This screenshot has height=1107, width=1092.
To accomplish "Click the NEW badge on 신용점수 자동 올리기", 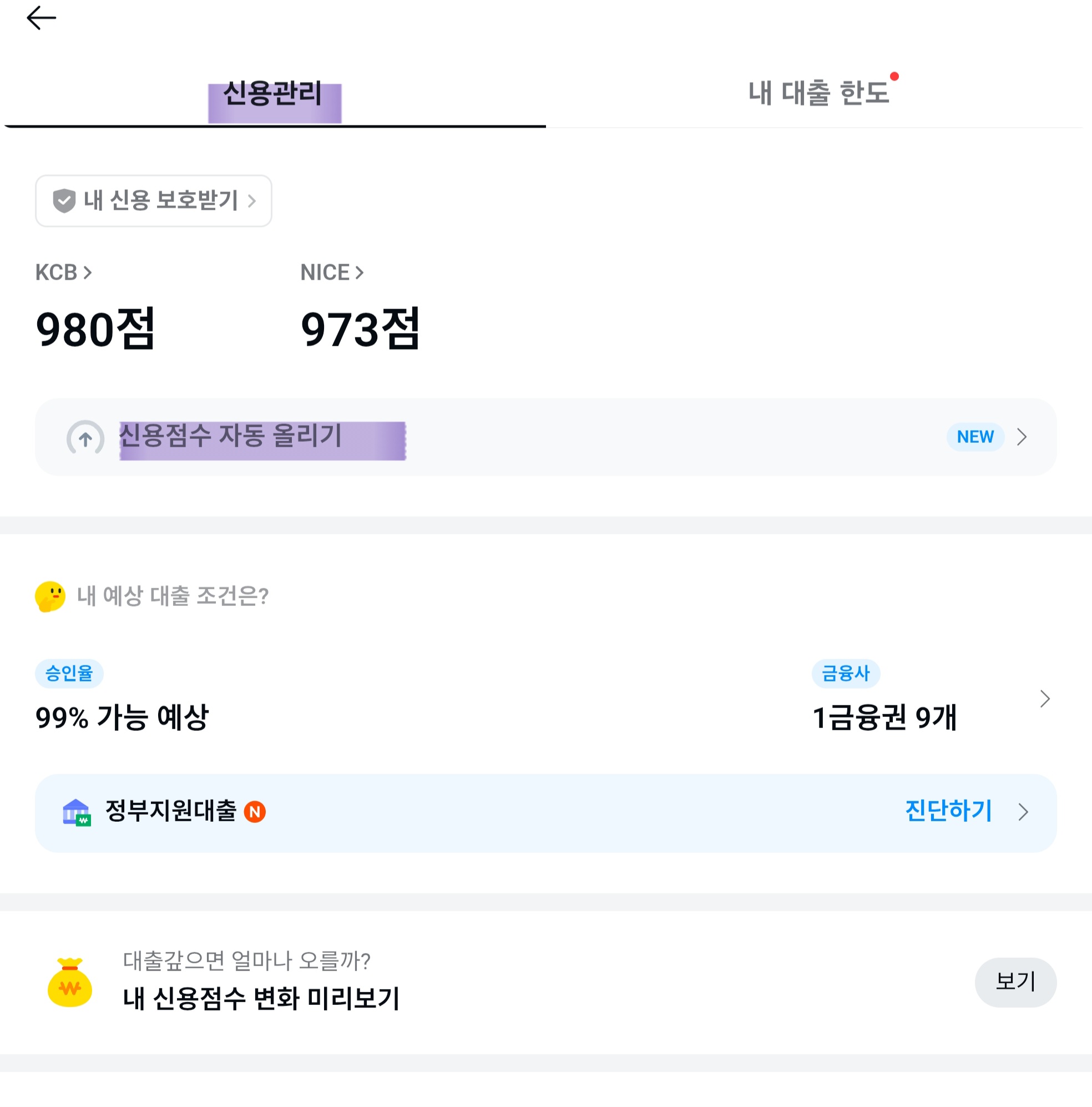I will coord(974,437).
